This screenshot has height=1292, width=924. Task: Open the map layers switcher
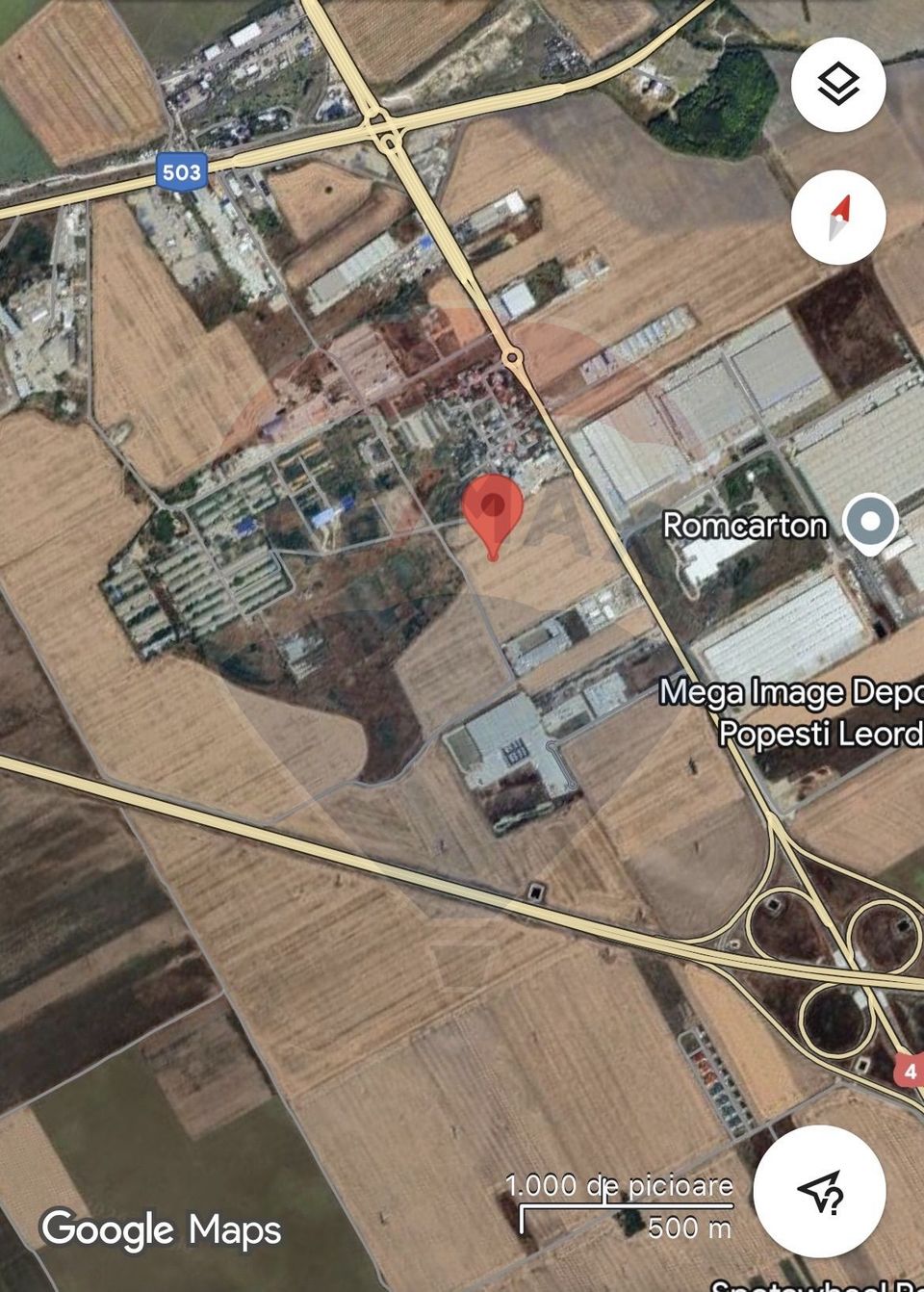pos(838,85)
